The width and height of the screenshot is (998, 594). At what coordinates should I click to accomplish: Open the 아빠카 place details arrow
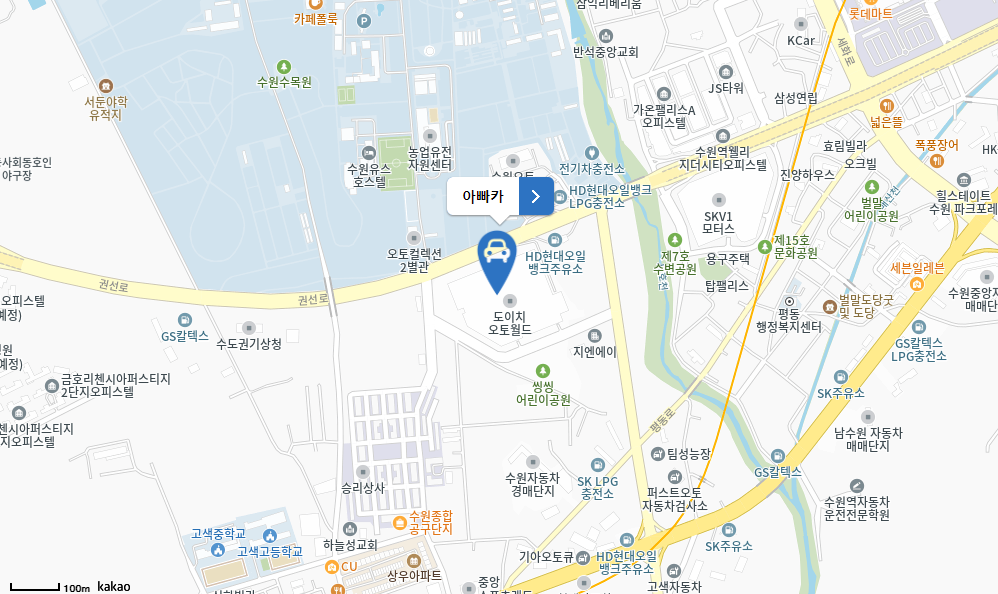tap(536, 196)
